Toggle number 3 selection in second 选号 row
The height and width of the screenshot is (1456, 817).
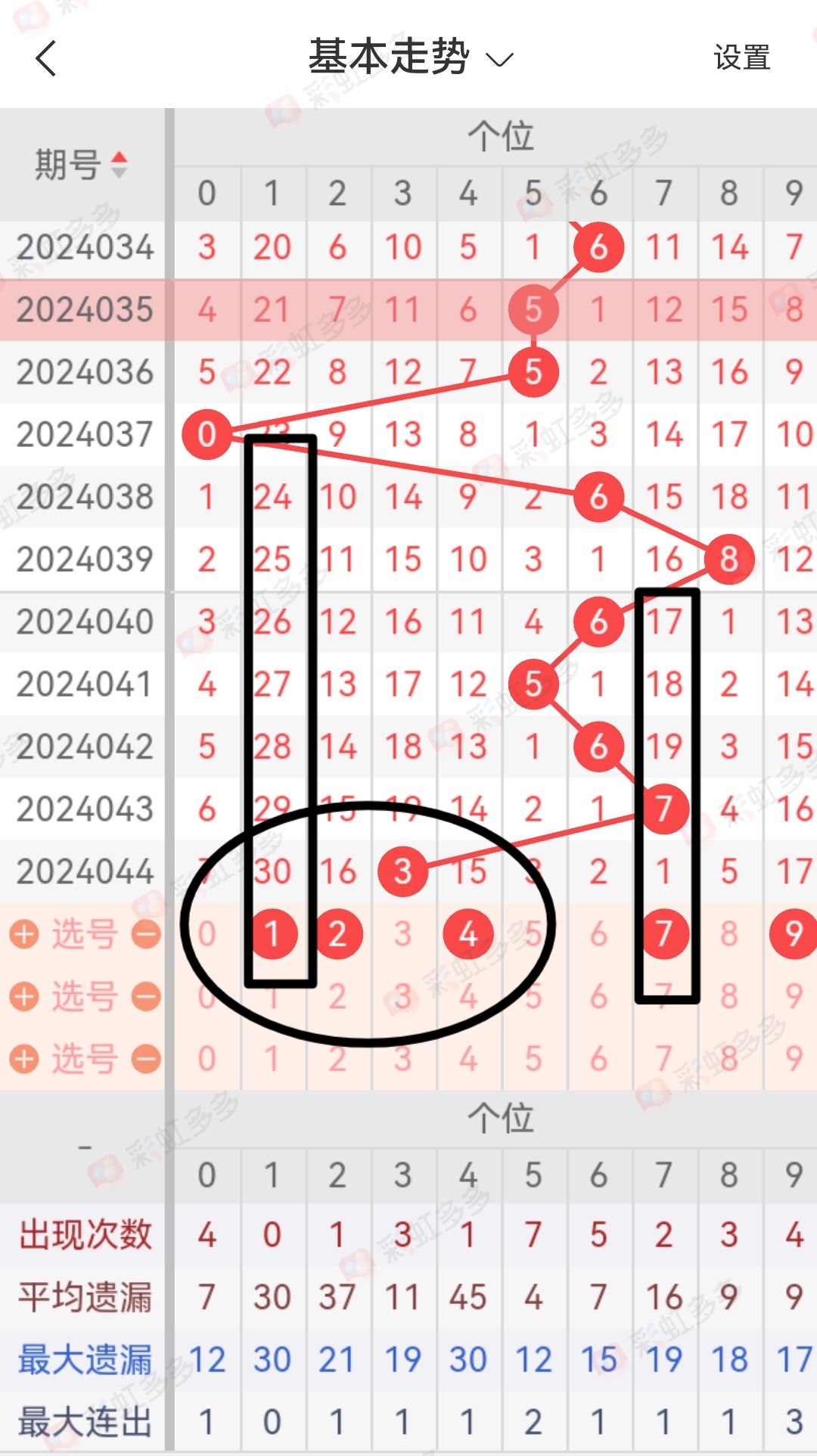coord(404,997)
